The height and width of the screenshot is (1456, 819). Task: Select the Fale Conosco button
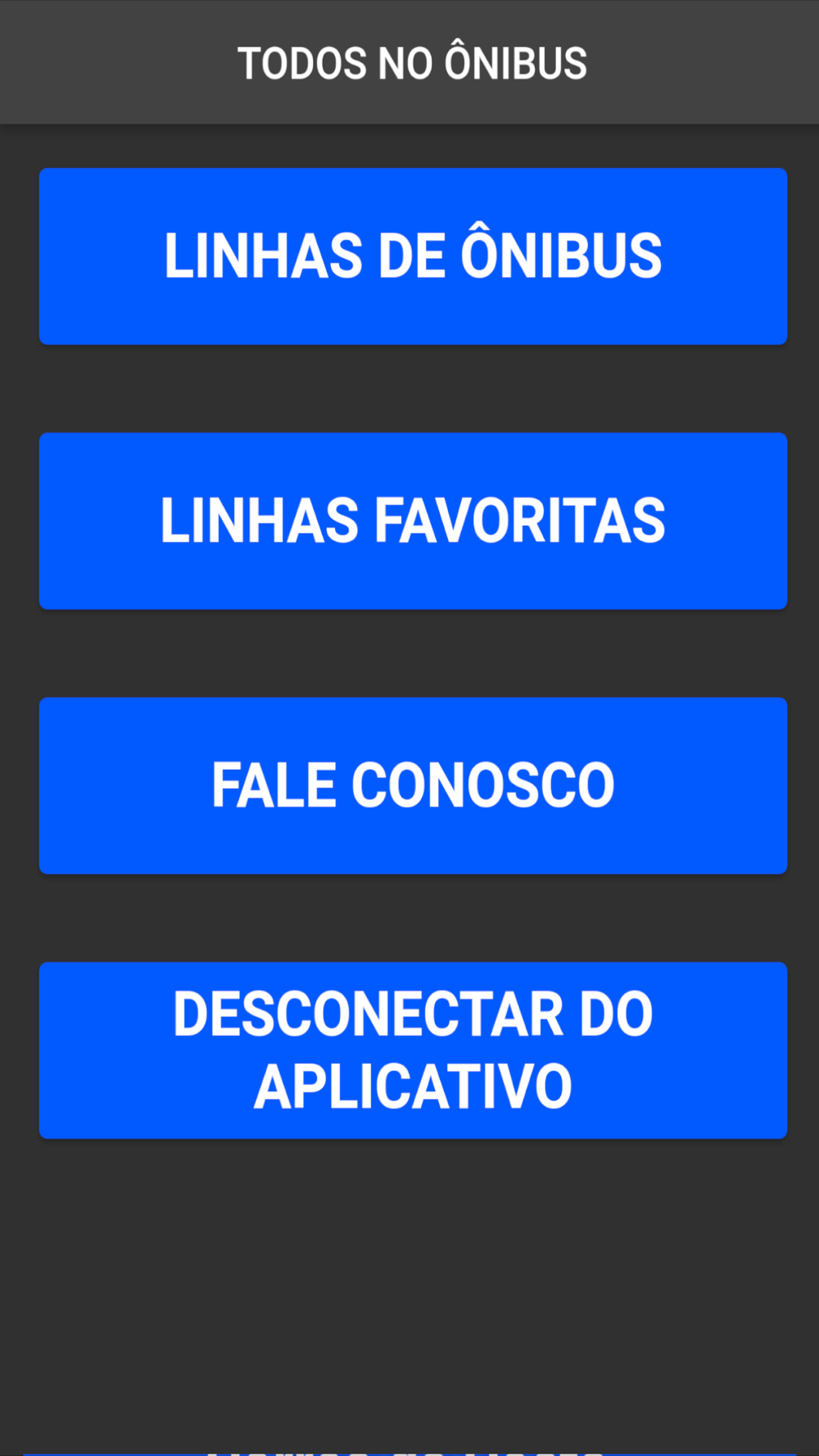coord(413,785)
